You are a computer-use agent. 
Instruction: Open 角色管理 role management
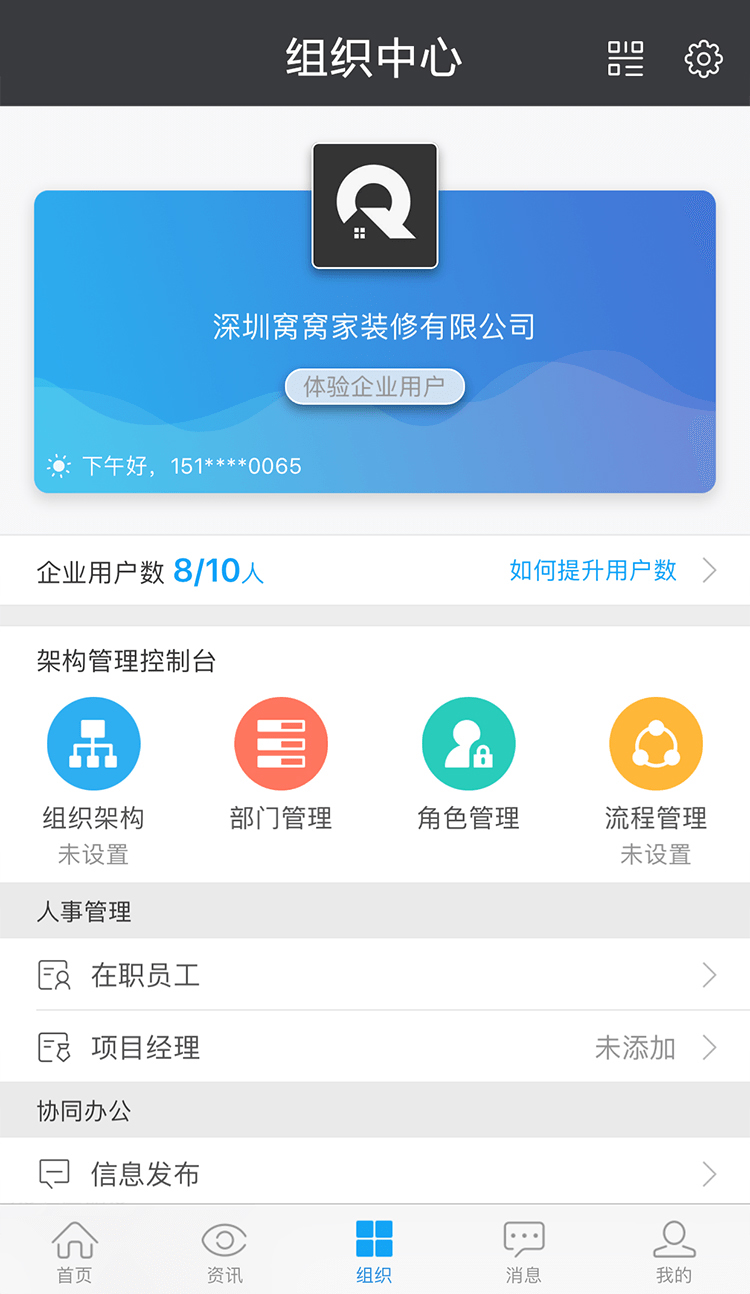(468, 743)
